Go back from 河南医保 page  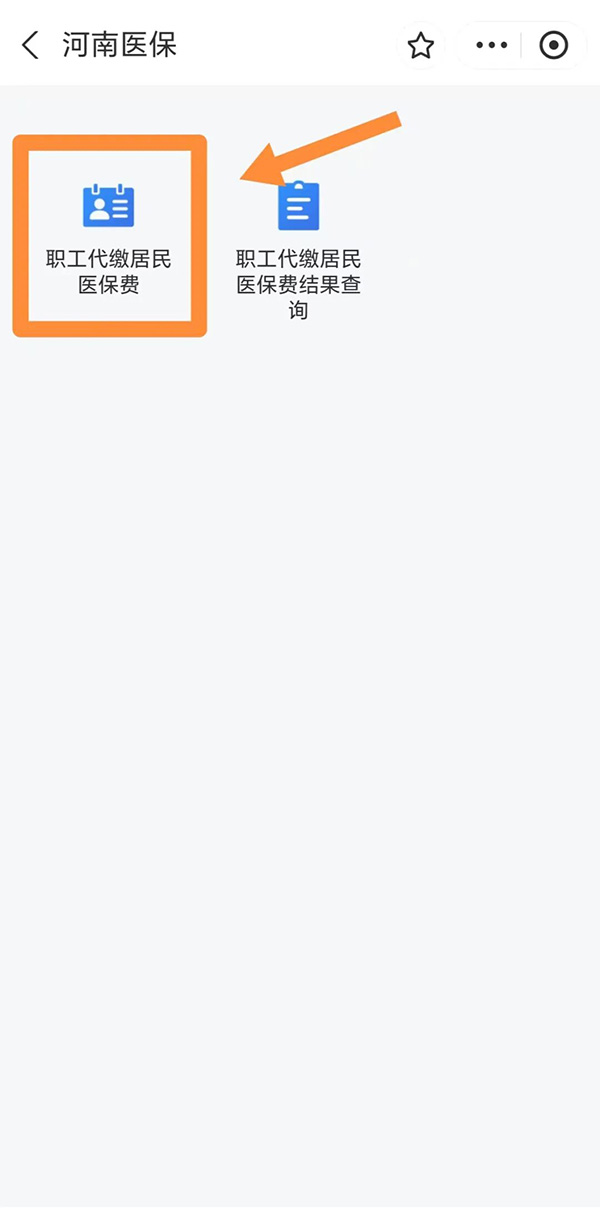click(31, 45)
